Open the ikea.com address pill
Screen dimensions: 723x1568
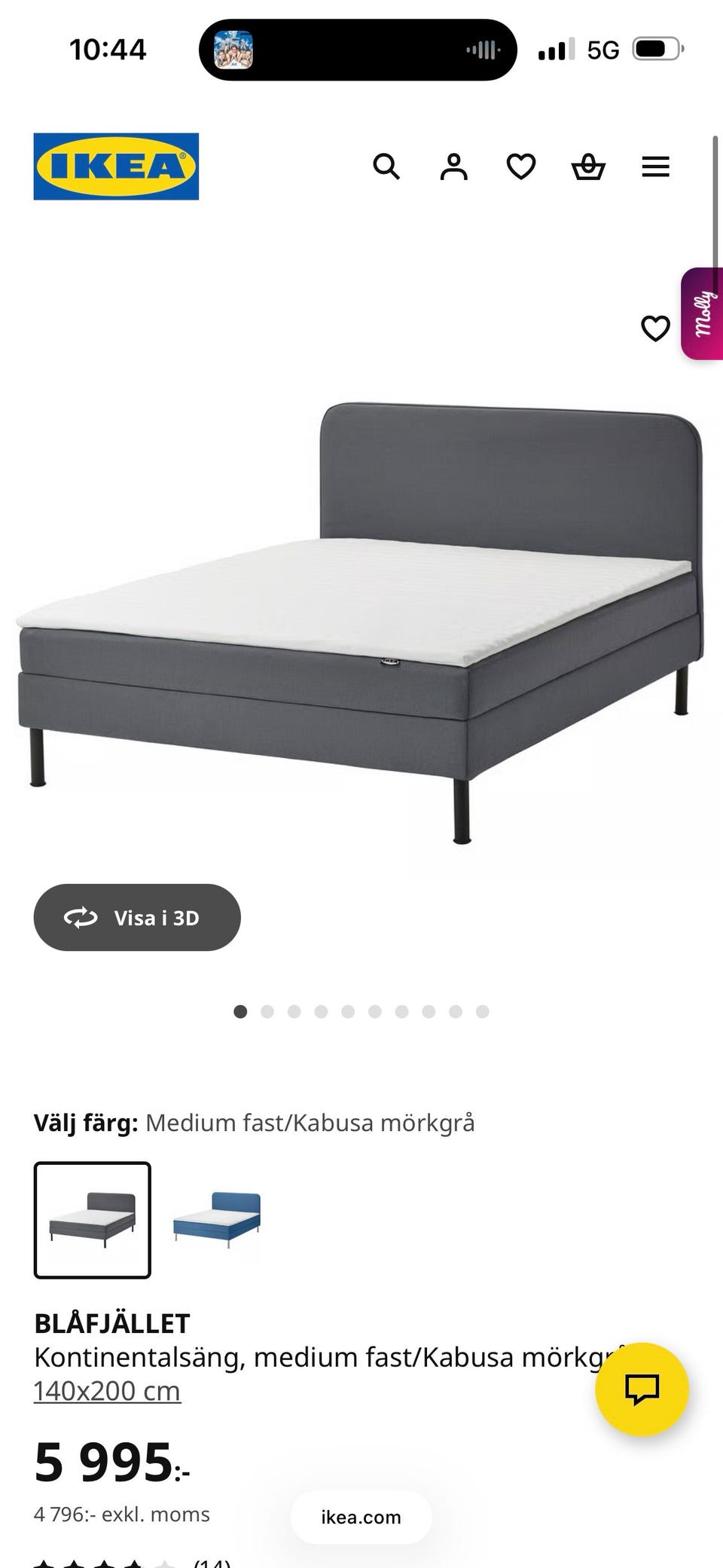click(x=361, y=1517)
